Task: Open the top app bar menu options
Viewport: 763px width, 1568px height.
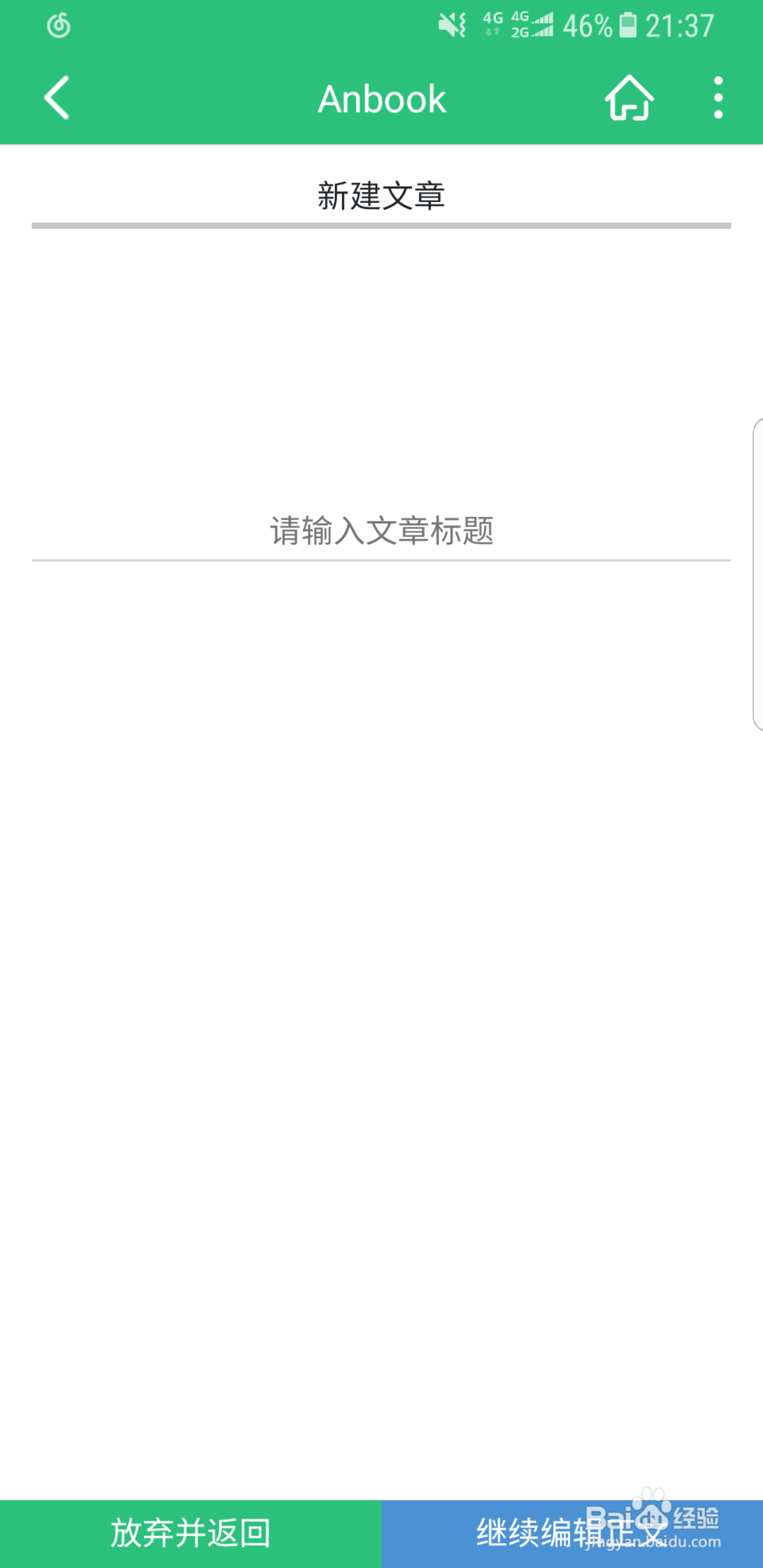Action: pyautogui.click(x=717, y=98)
